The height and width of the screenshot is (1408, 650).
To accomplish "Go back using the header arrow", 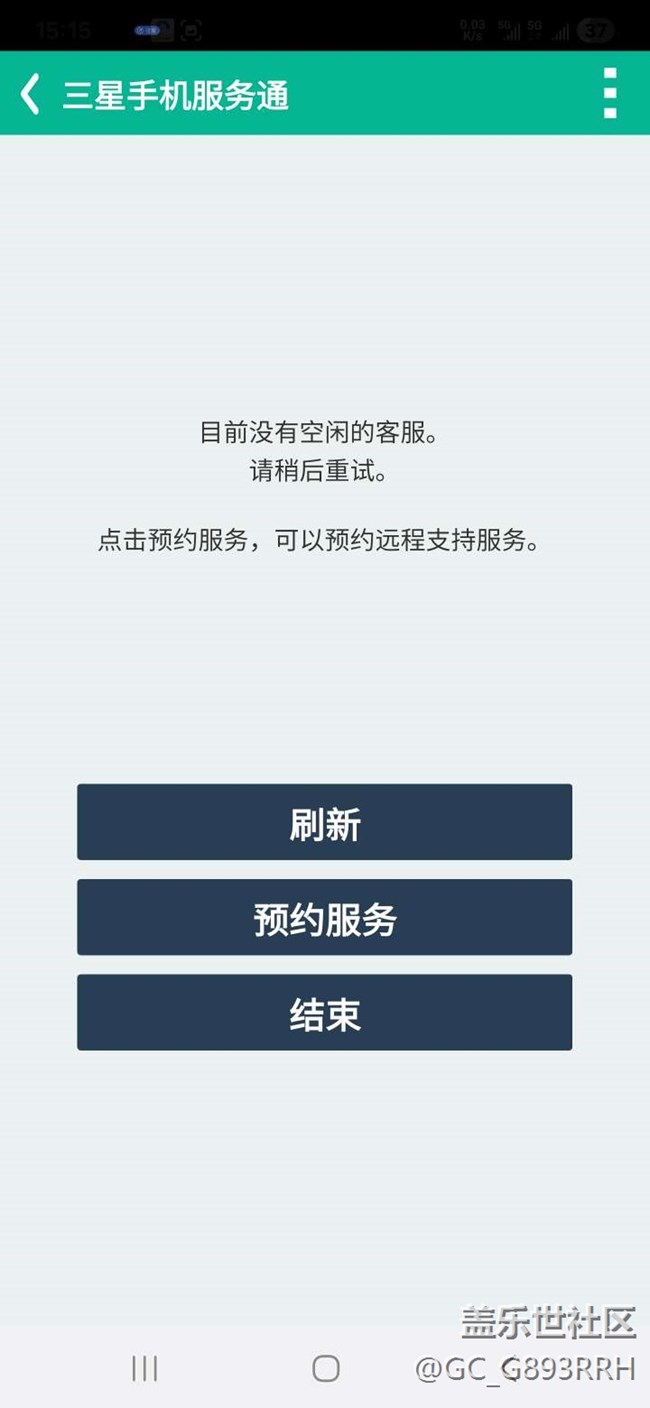I will pyautogui.click(x=30, y=94).
